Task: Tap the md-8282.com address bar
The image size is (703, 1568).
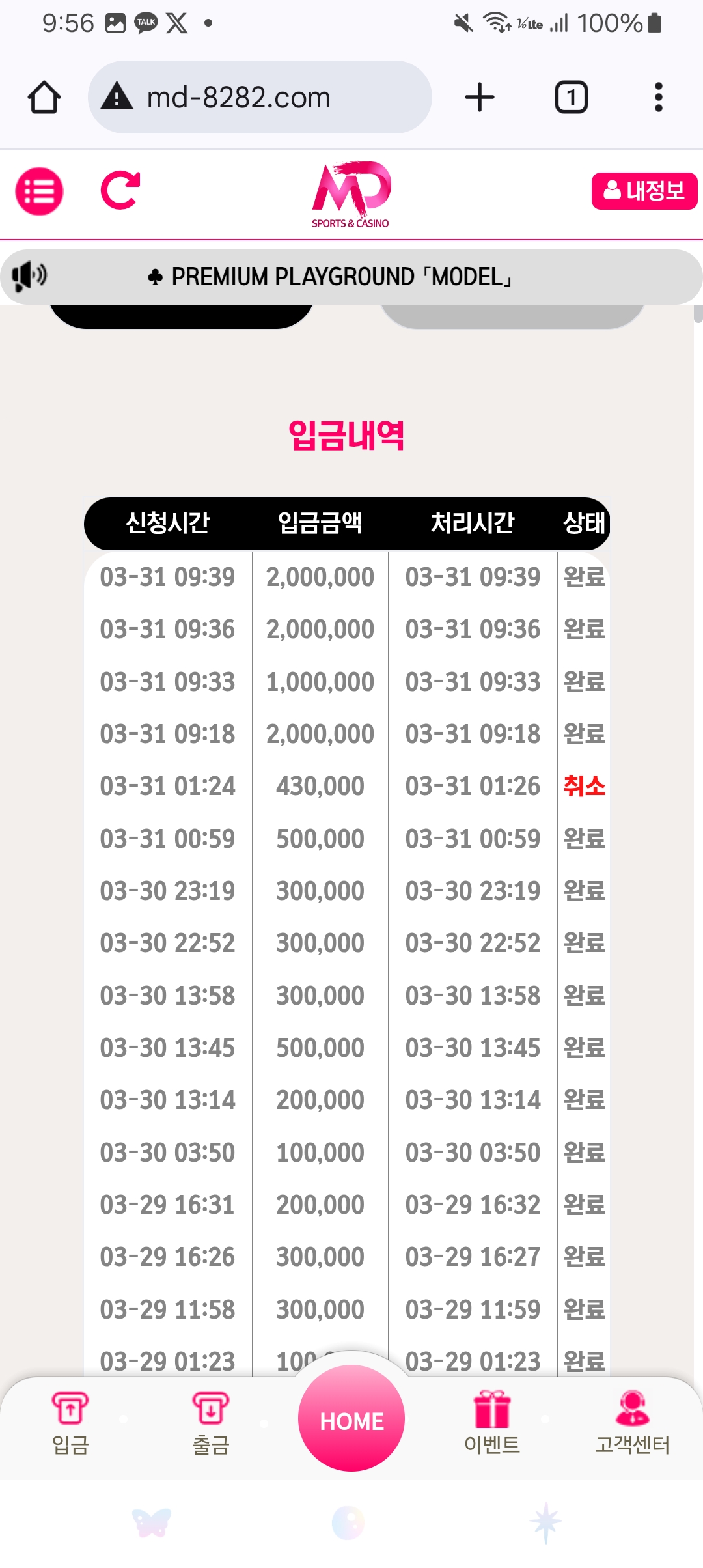Action: (x=260, y=98)
